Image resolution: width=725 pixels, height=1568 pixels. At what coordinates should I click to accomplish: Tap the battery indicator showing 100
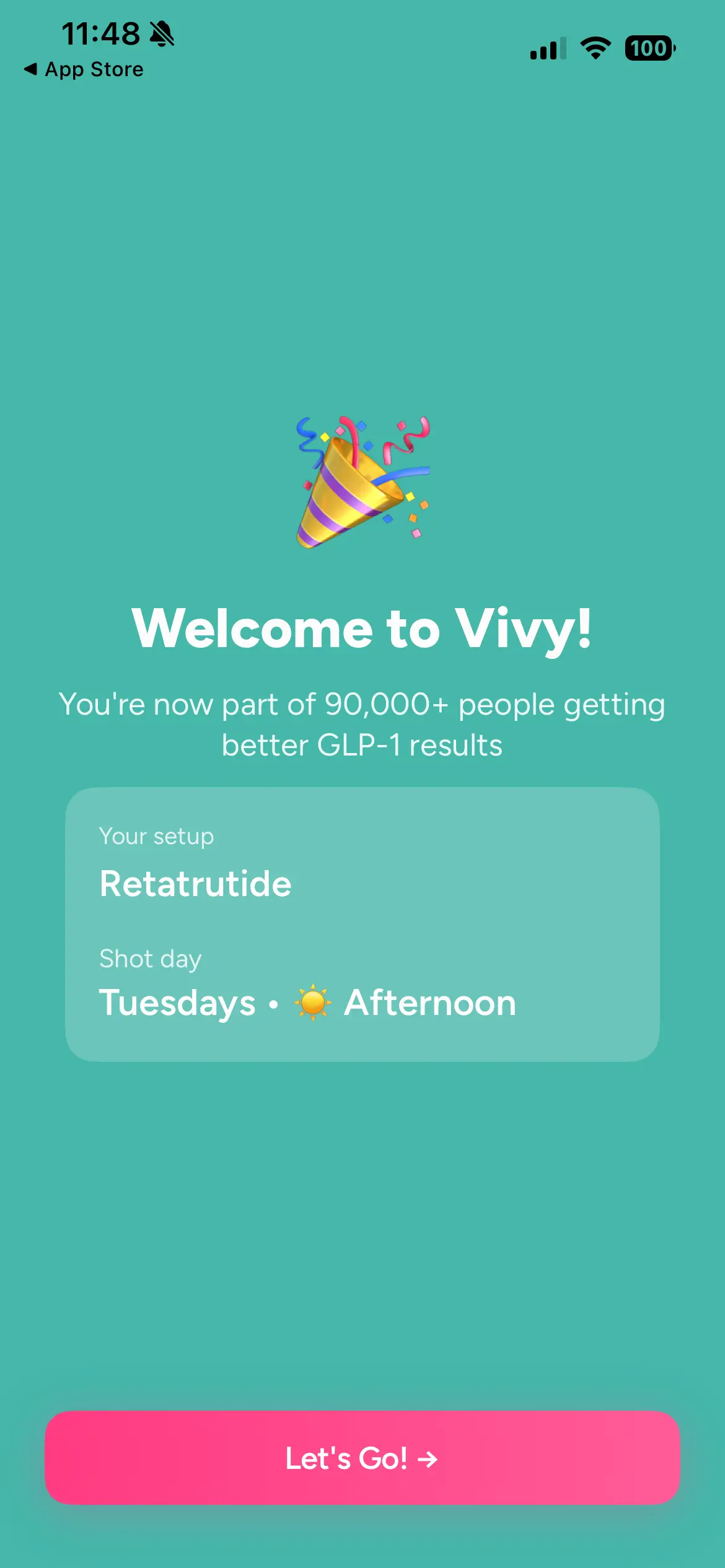click(x=648, y=47)
